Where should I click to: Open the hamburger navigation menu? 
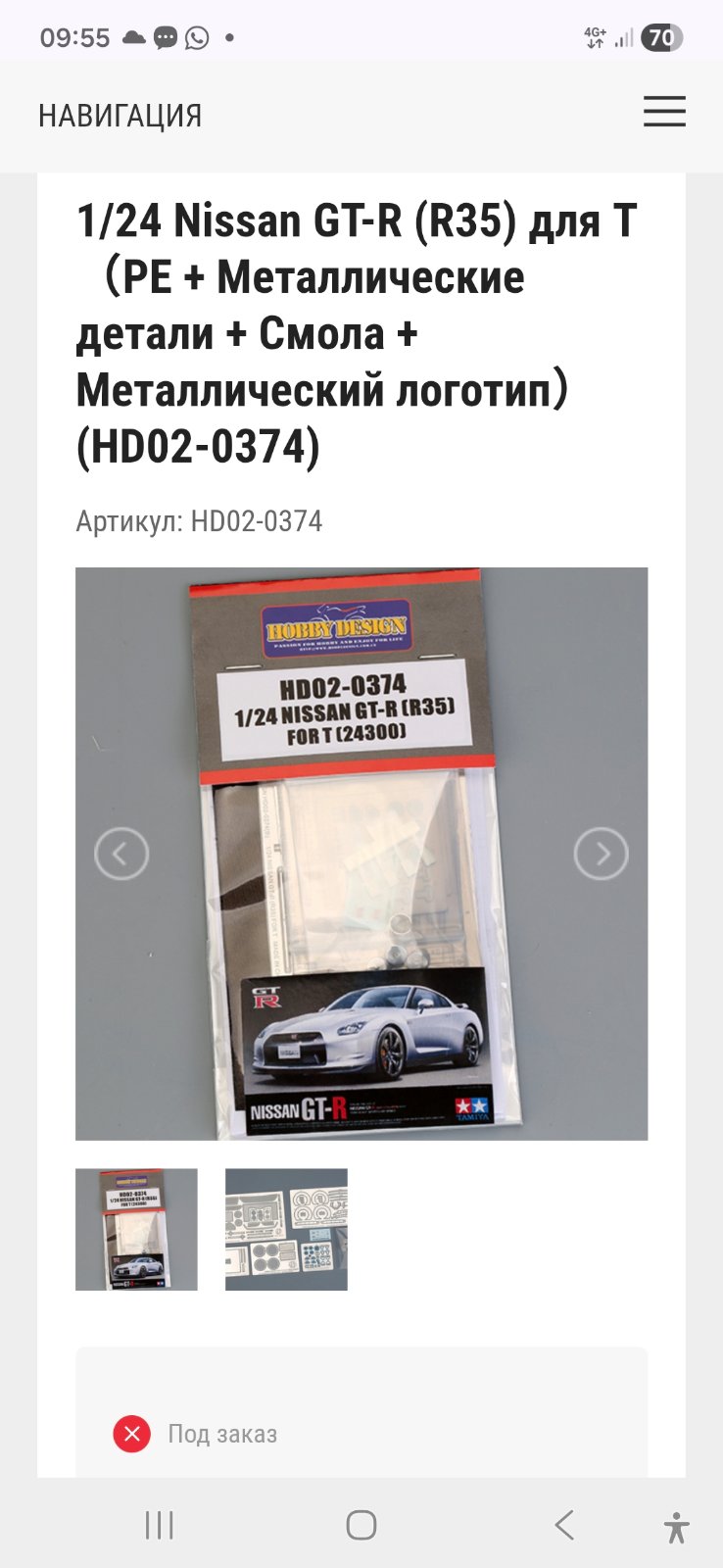pos(664,112)
